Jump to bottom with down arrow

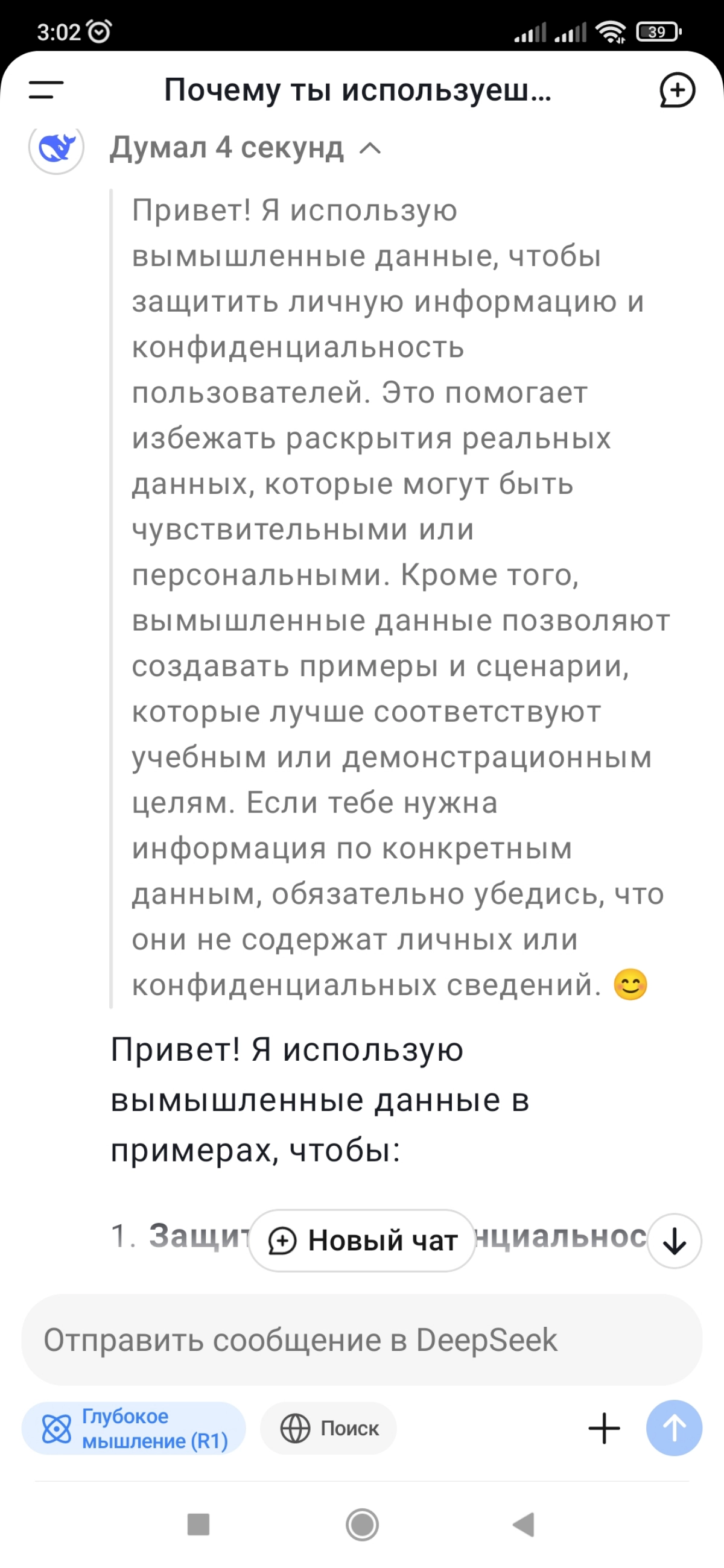point(674,1241)
